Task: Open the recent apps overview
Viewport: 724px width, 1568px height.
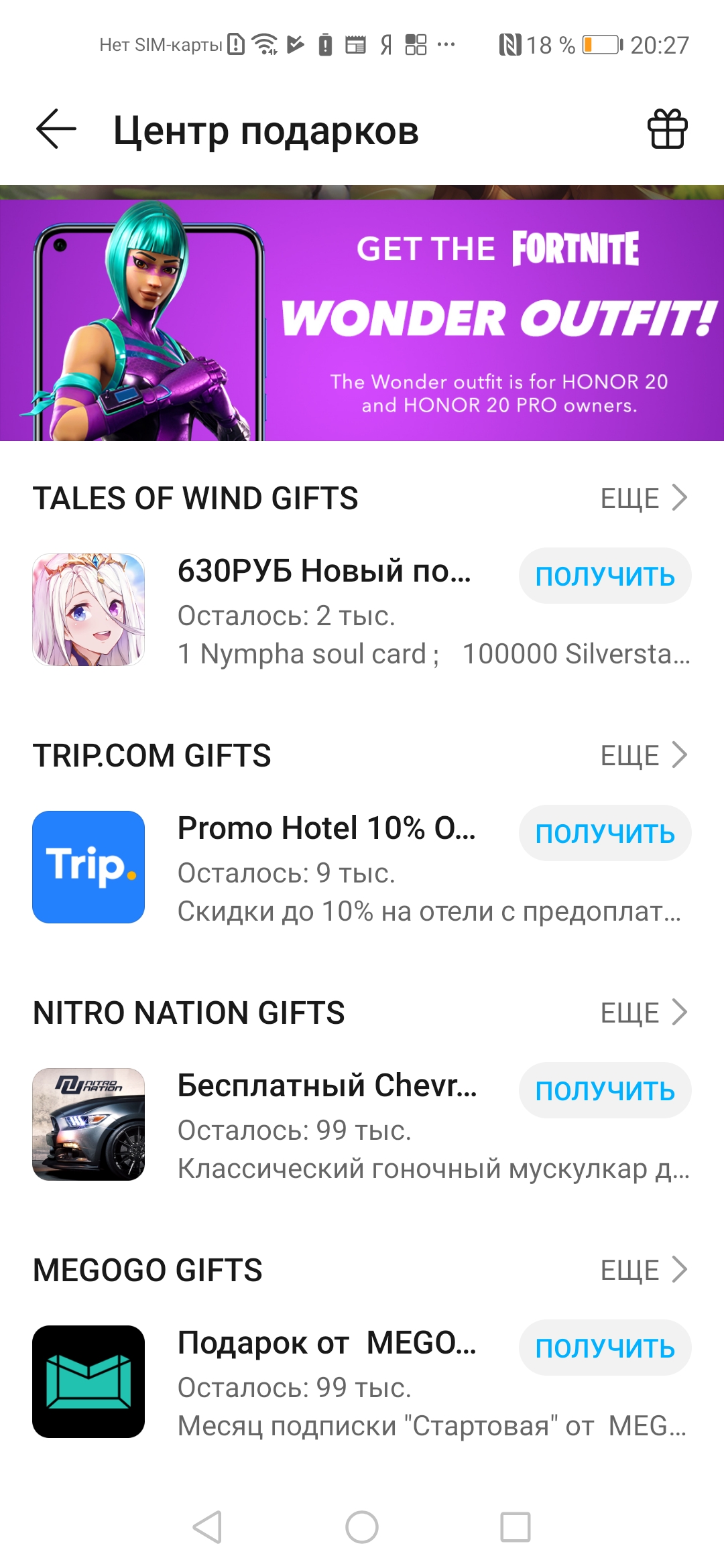Action: (x=515, y=1527)
